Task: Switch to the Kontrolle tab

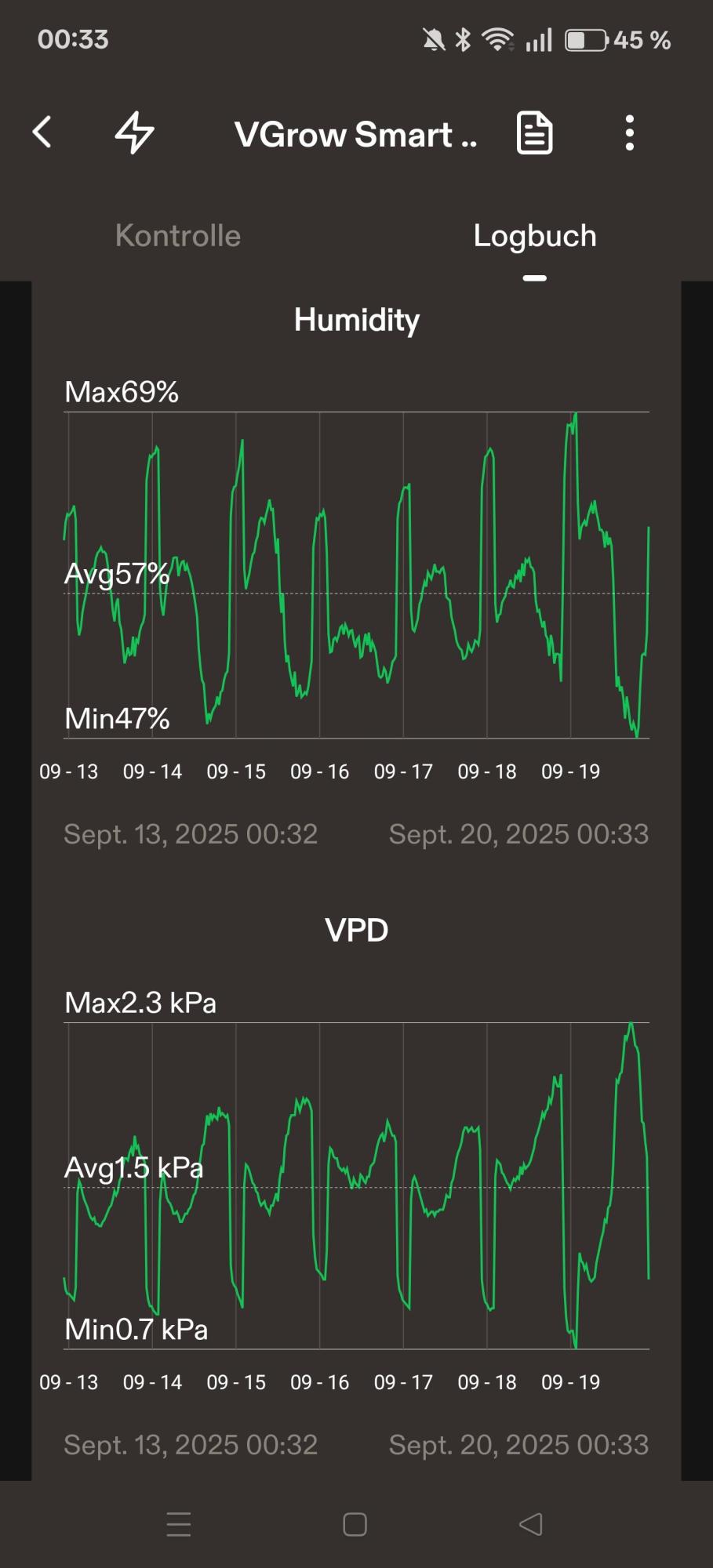Action: coord(178,236)
